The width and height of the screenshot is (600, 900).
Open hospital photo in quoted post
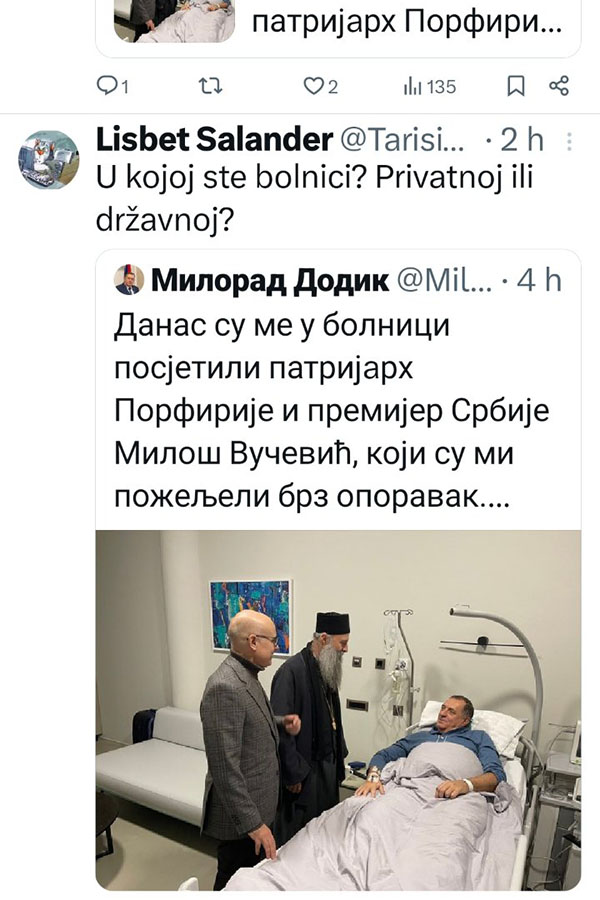338,708
